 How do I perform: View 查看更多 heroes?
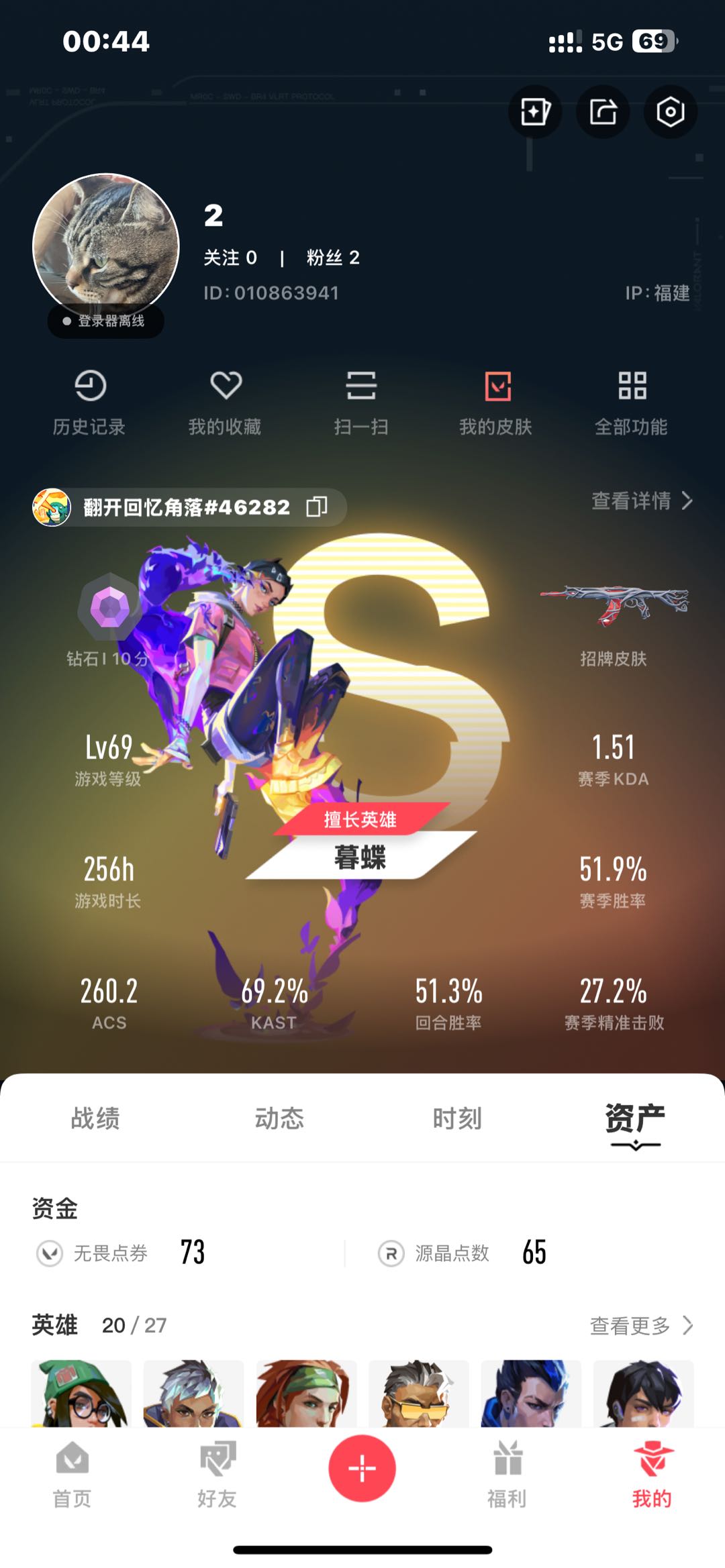tap(640, 1325)
